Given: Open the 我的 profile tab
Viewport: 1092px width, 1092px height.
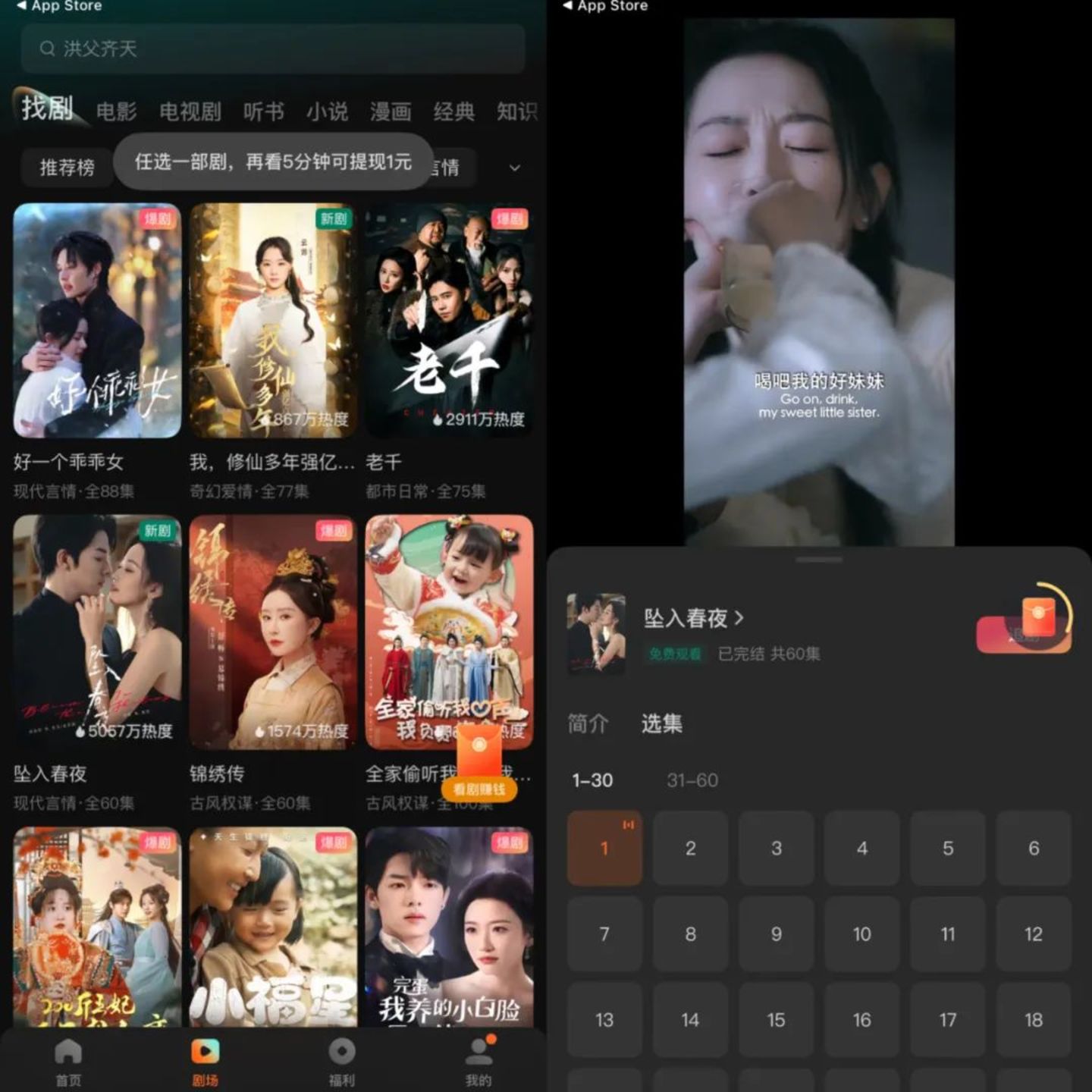Looking at the screenshot, I should (479, 1062).
